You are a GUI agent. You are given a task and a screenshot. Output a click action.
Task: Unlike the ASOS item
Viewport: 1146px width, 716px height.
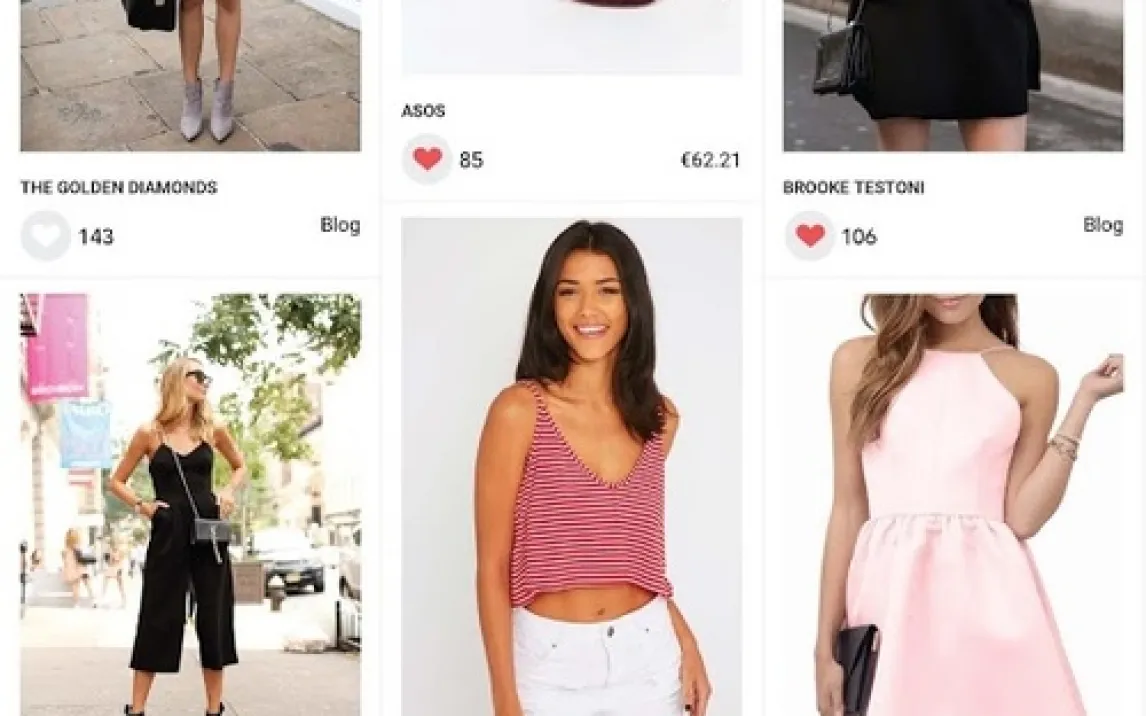(427, 159)
